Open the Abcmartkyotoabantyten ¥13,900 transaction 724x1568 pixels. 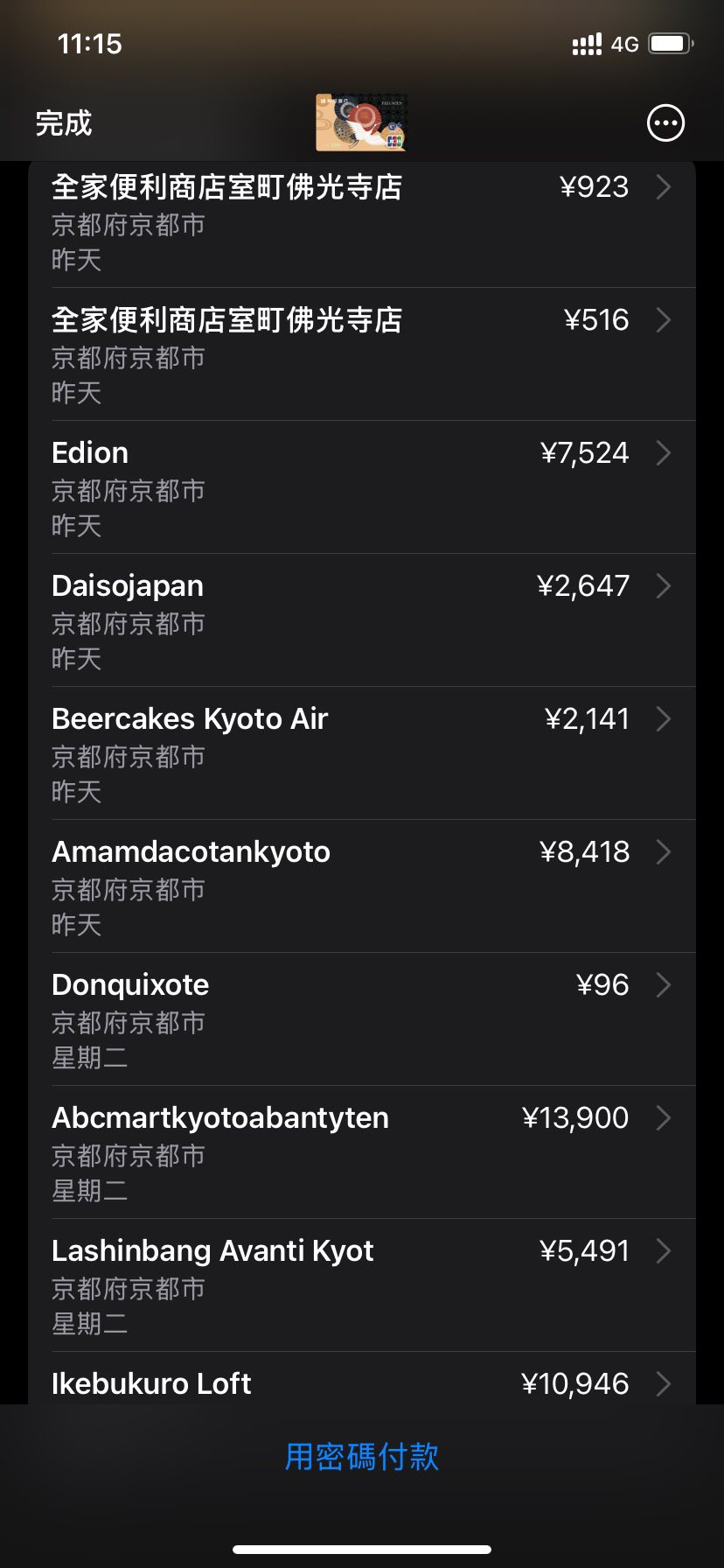coord(362,1153)
